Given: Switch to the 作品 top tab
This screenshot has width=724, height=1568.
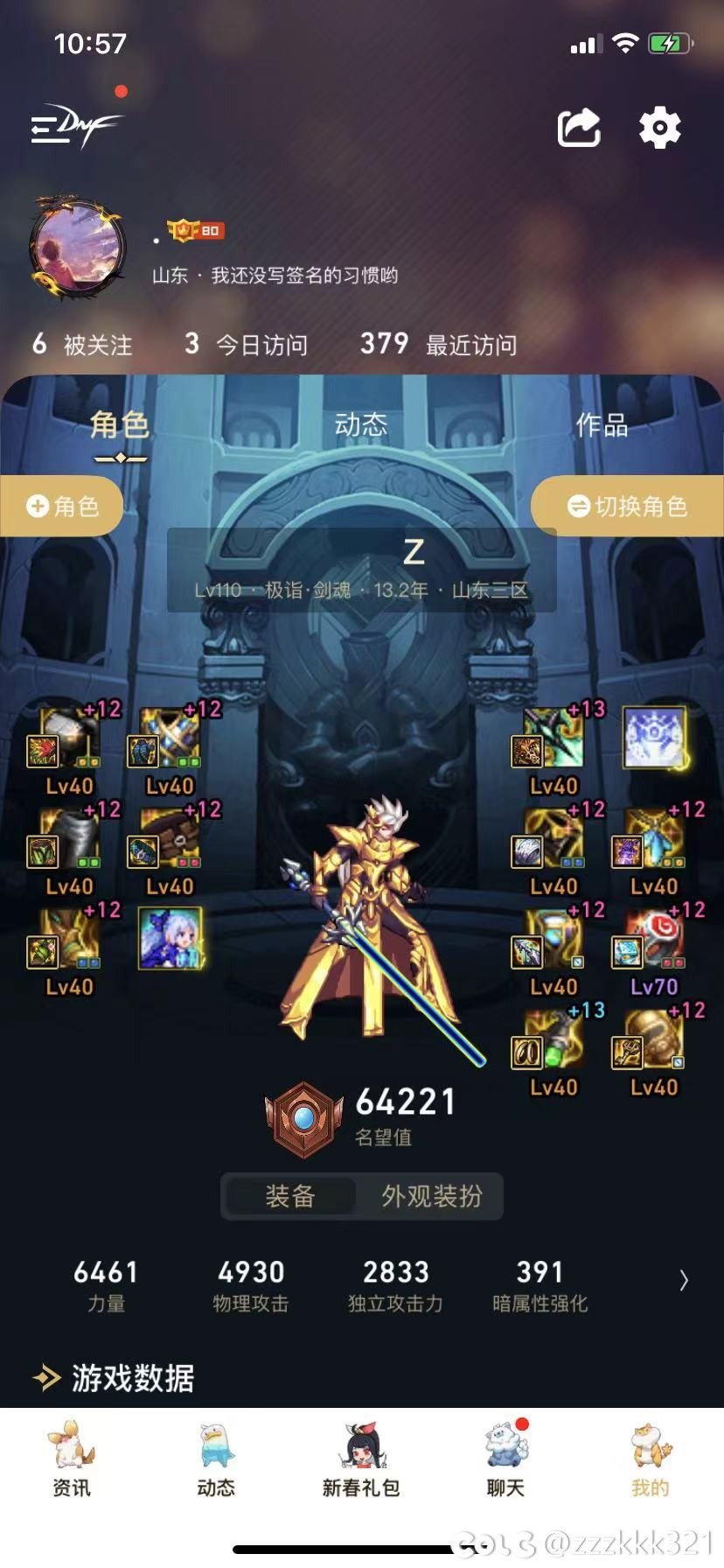Looking at the screenshot, I should click(602, 425).
